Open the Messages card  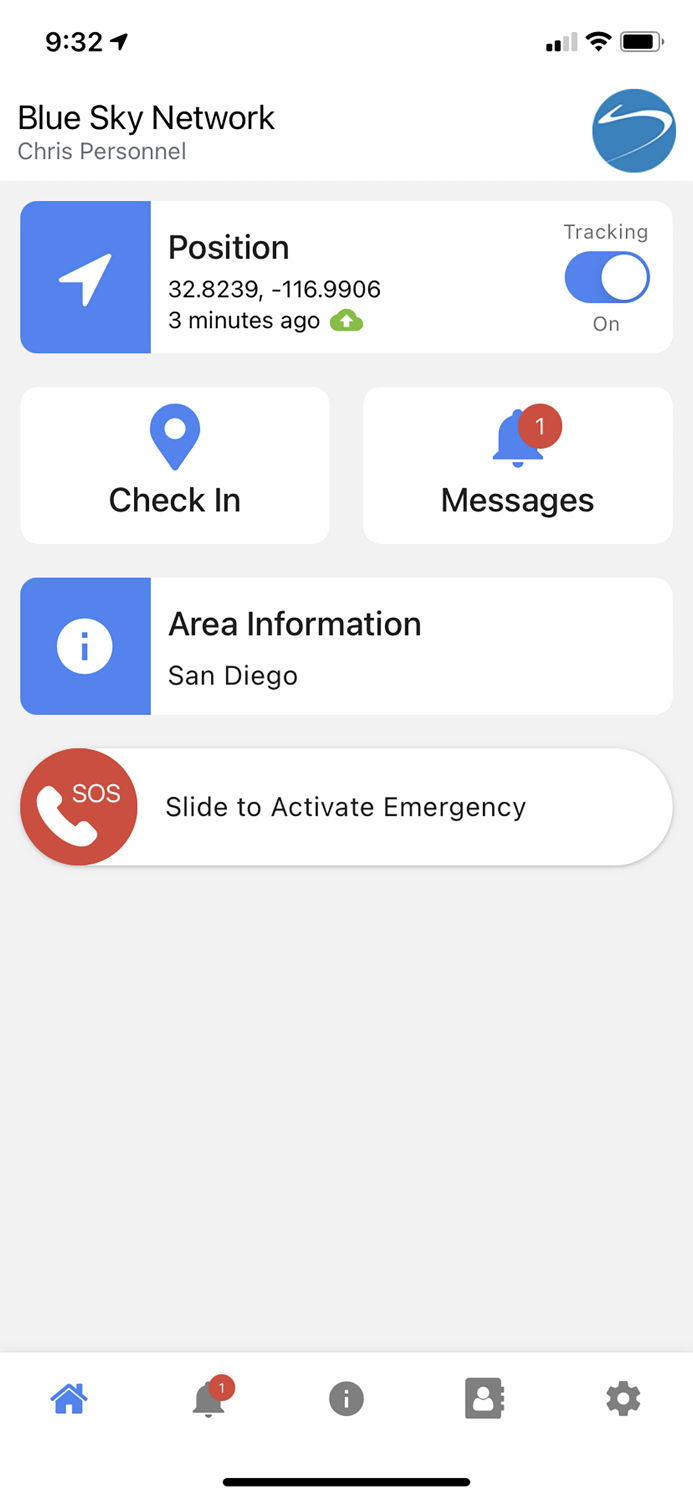pyautogui.click(x=518, y=466)
